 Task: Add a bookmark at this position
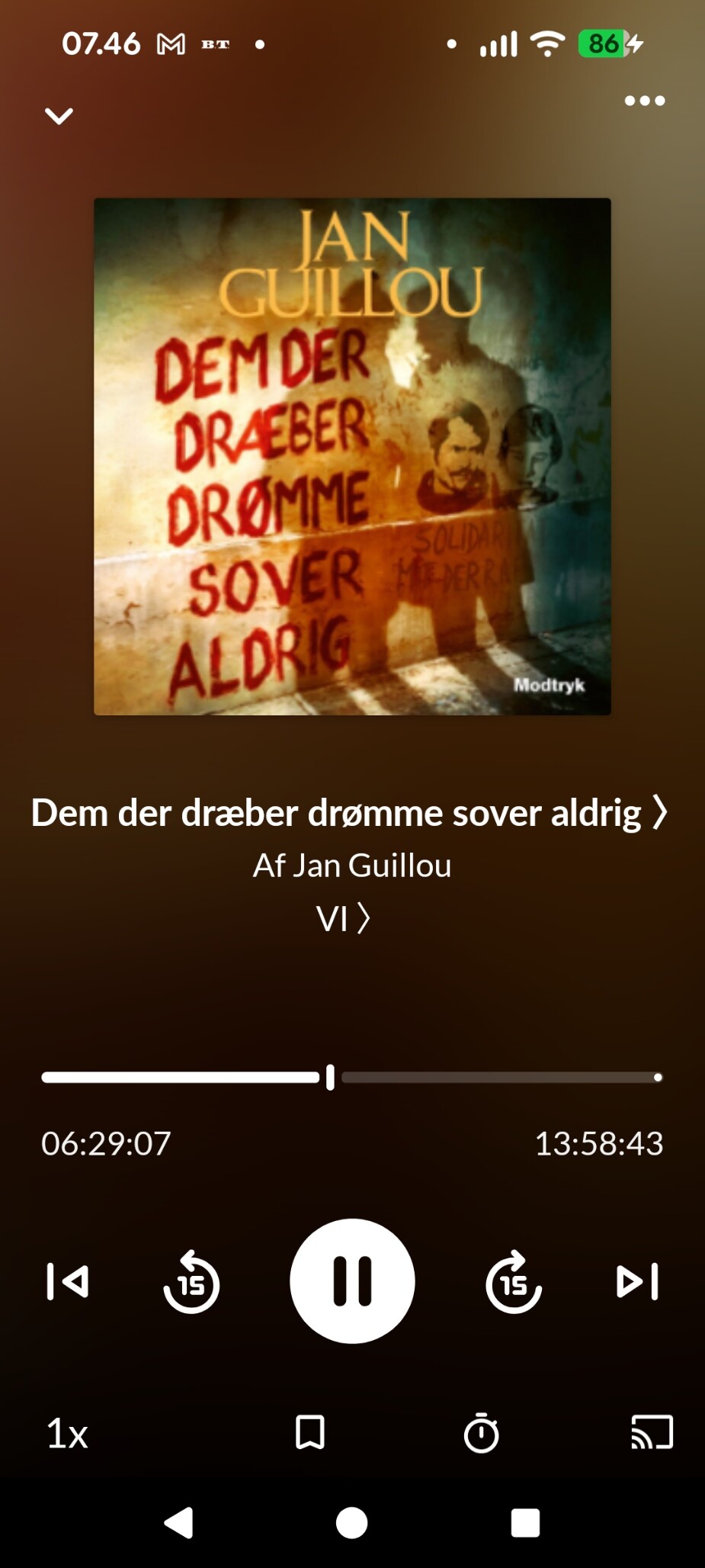pos(310,1432)
